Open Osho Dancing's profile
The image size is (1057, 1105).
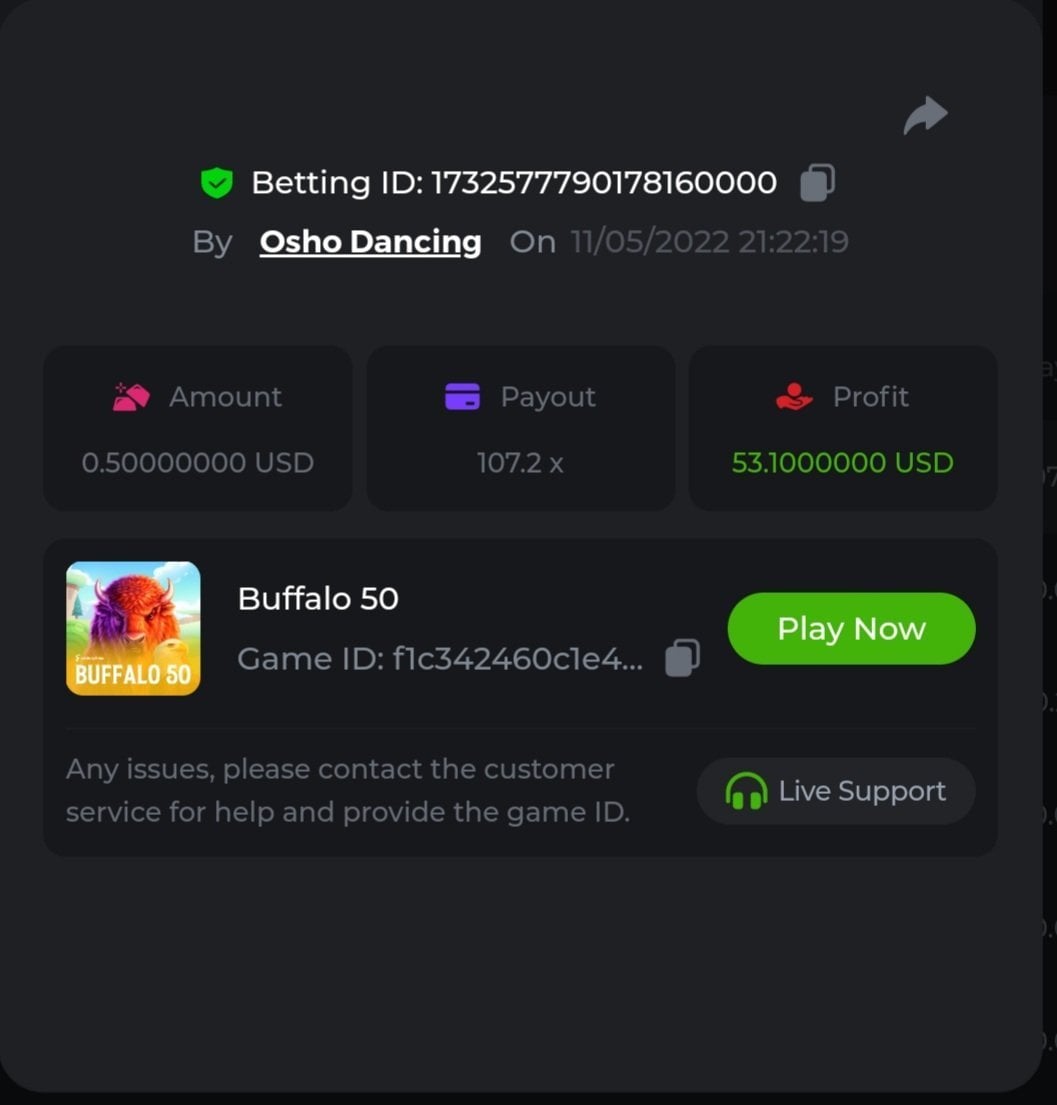pos(370,242)
